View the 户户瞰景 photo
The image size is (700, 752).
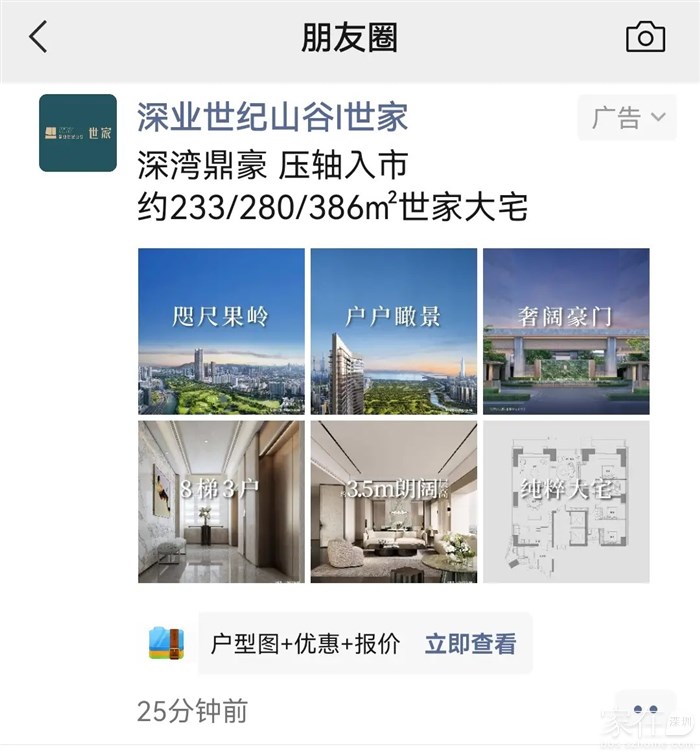[x=393, y=331]
